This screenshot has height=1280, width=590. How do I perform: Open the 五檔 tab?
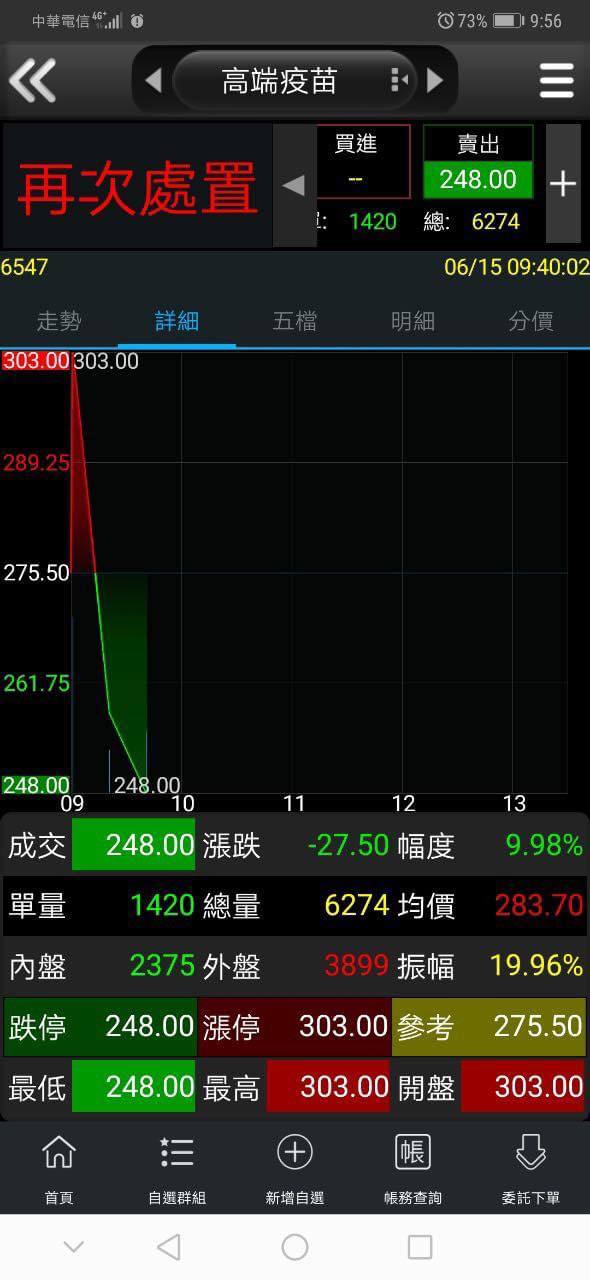tap(295, 321)
